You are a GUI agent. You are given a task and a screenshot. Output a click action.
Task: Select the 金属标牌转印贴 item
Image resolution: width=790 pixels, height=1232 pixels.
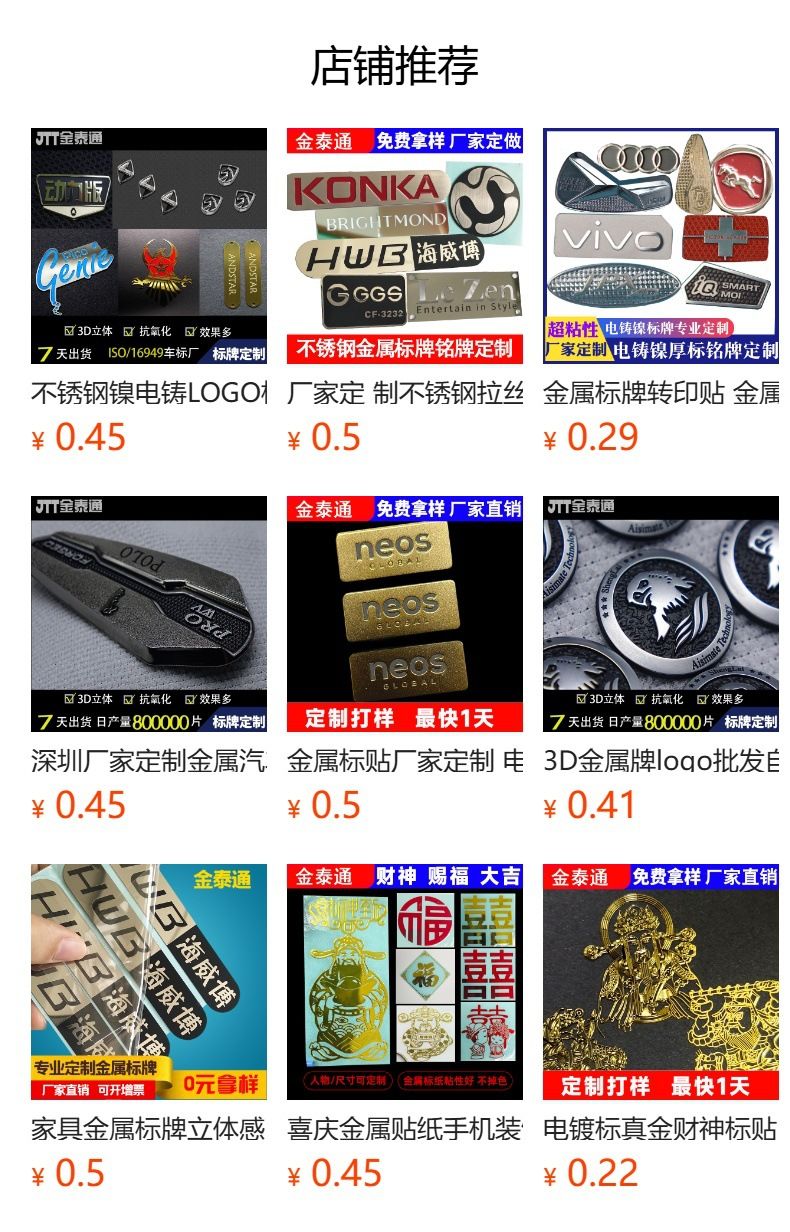[661, 246]
